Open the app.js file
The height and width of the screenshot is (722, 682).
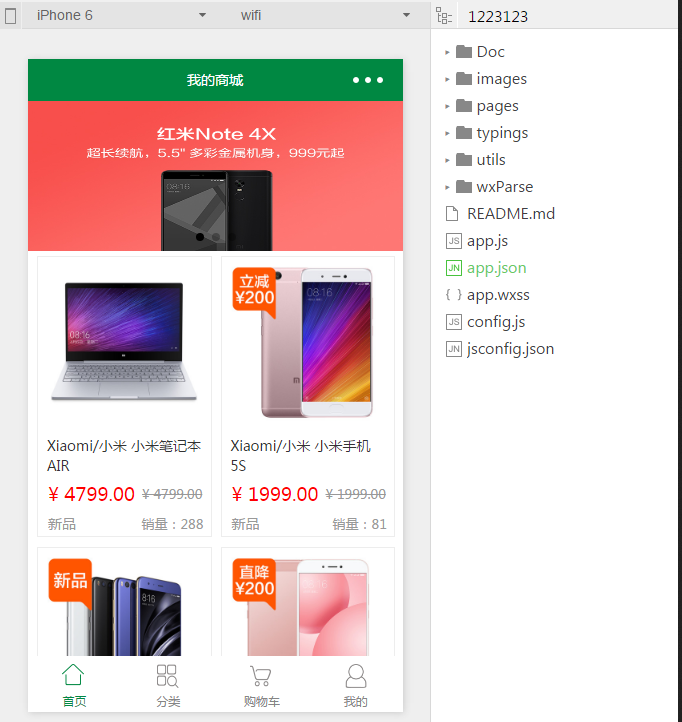pos(488,241)
